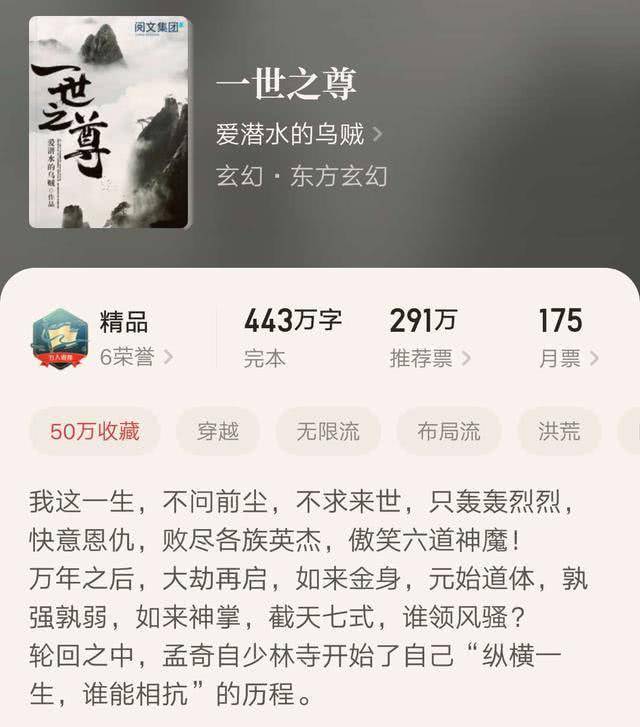Open author page for 爱潜水的乌贼
This screenshot has height=727, width=640.
pyautogui.click(x=299, y=133)
